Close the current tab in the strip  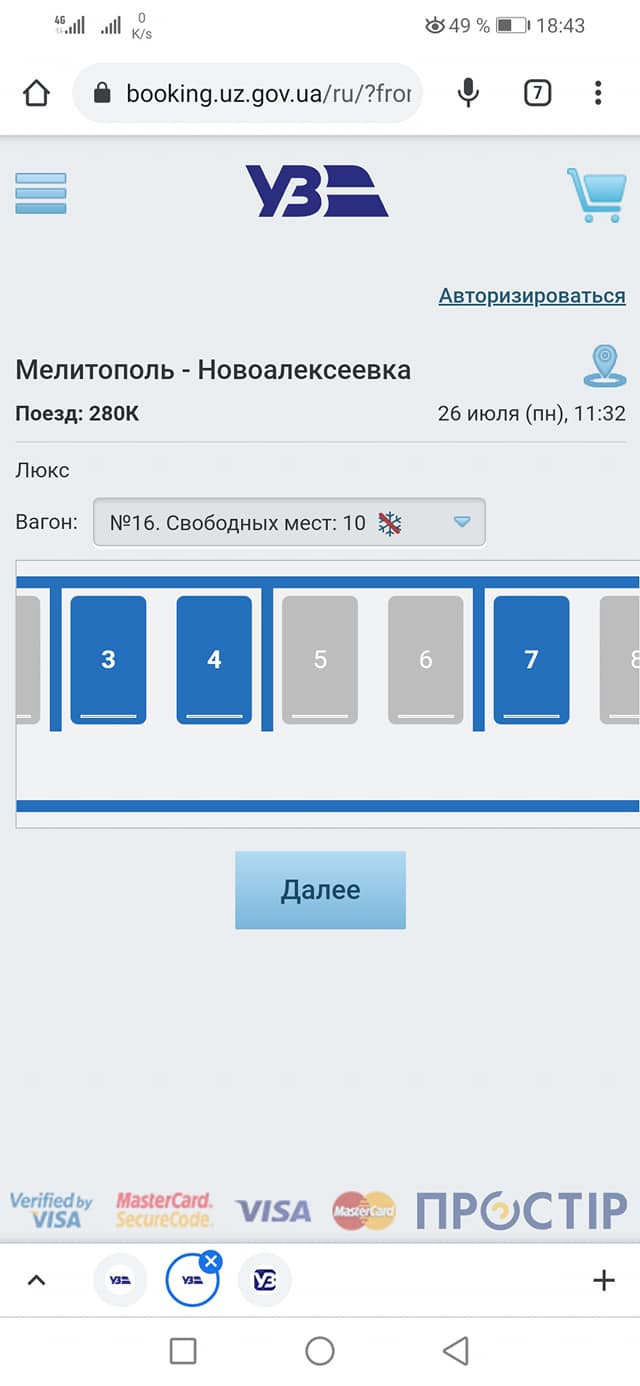click(x=211, y=1261)
